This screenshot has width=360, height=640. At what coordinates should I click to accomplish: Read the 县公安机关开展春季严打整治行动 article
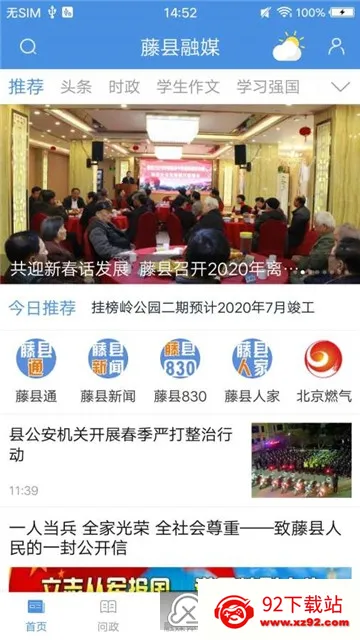[x=180, y=460]
